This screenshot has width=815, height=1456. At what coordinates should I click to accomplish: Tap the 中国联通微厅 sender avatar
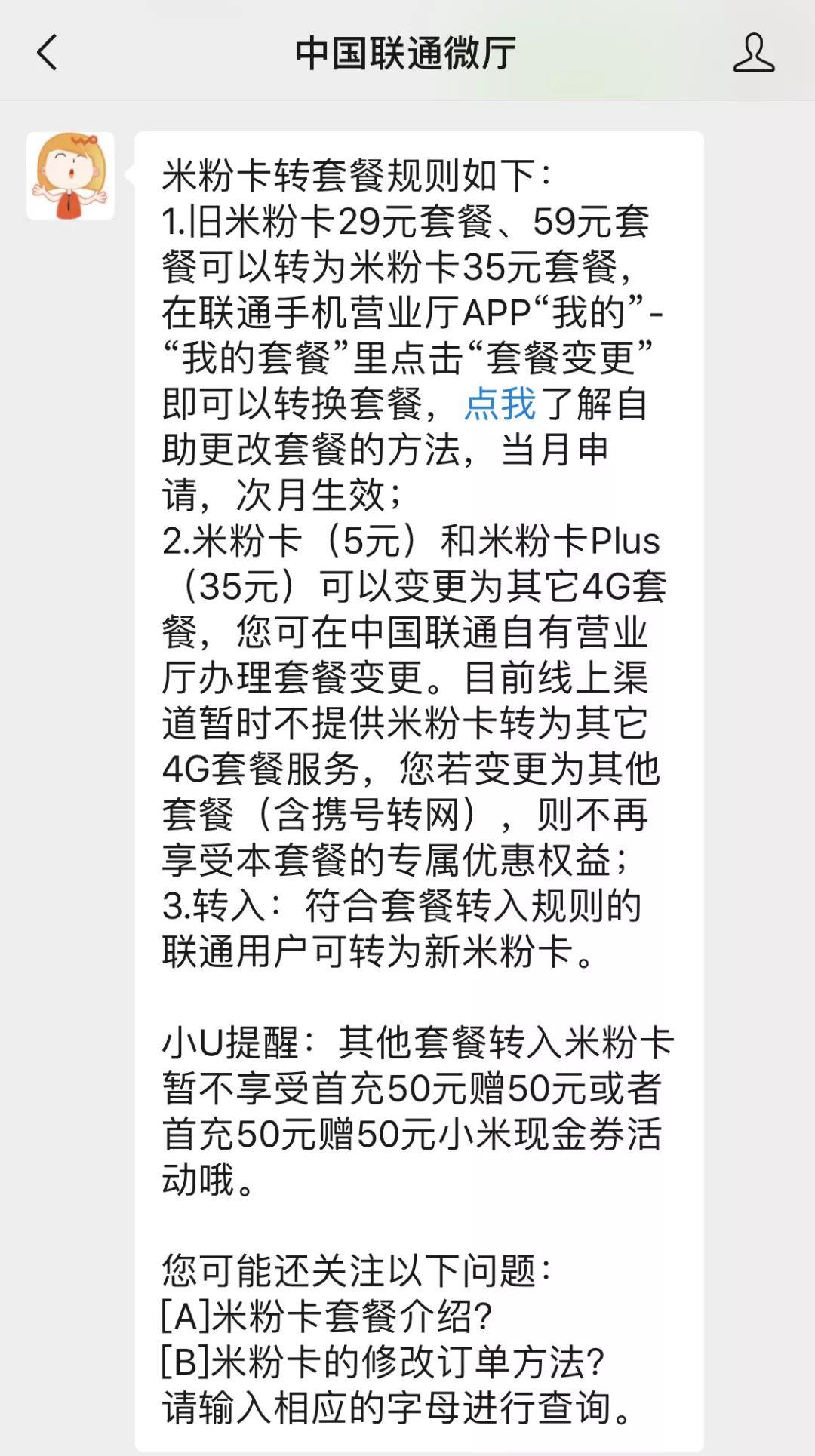tap(70, 176)
